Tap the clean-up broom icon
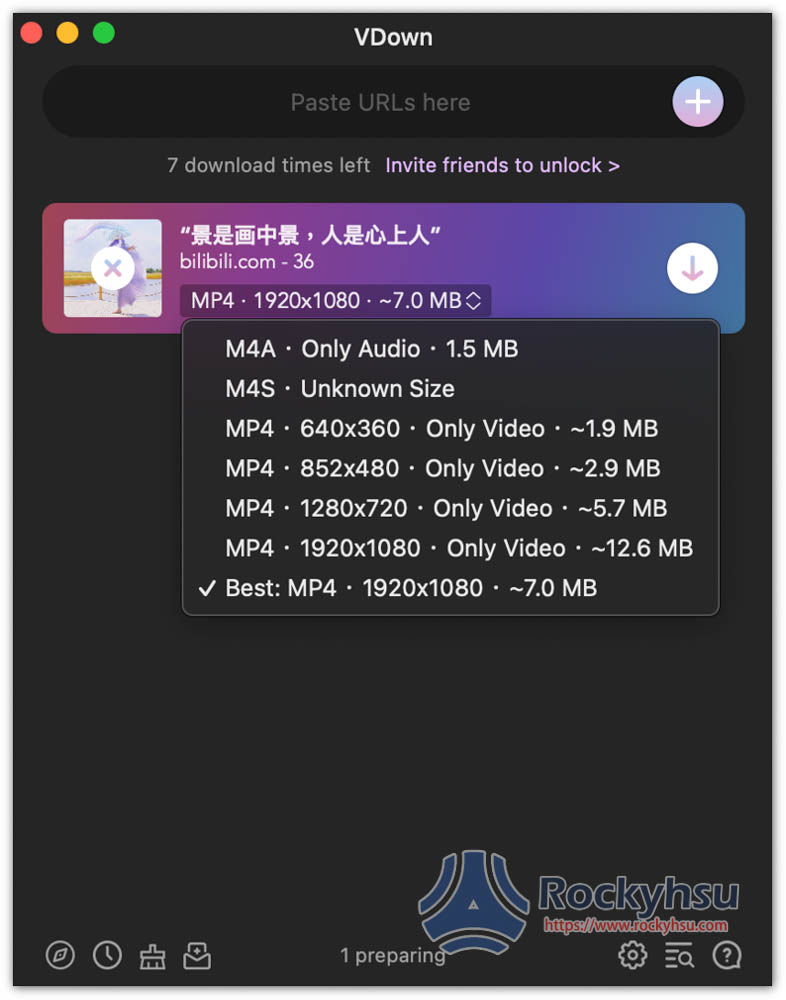The image size is (786, 1000). (x=152, y=957)
